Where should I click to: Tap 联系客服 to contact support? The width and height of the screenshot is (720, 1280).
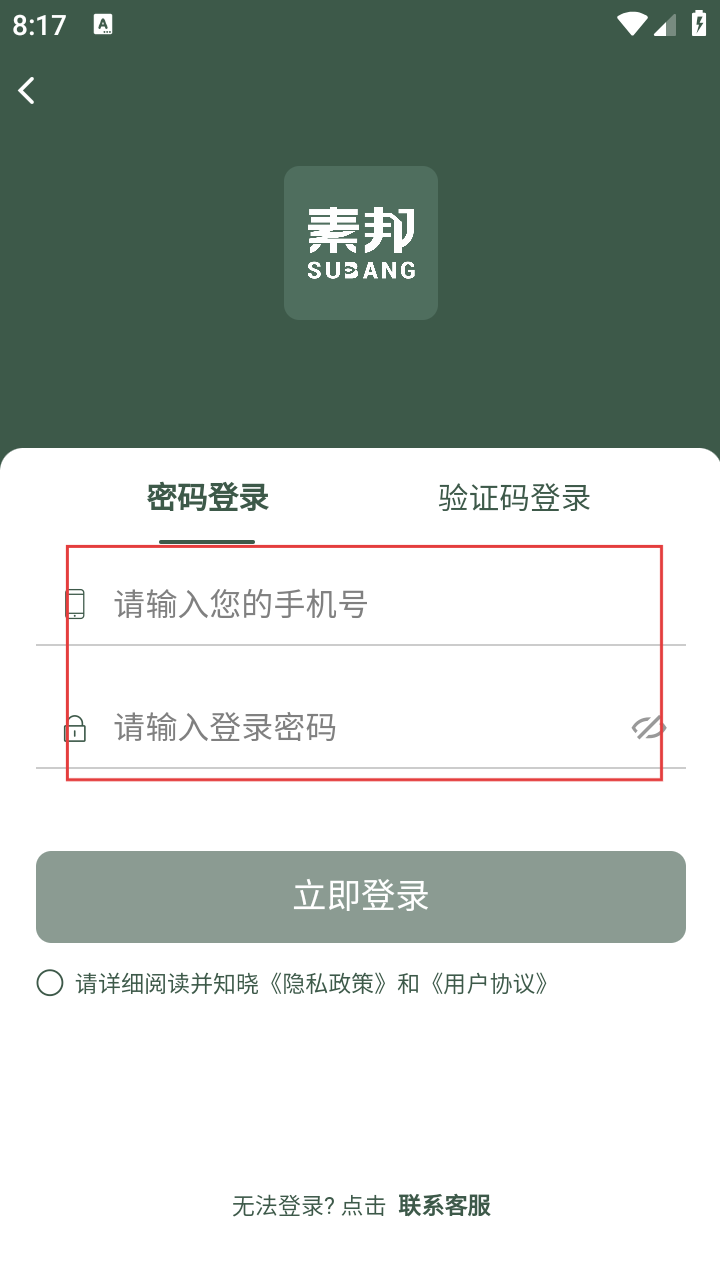[444, 1205]
